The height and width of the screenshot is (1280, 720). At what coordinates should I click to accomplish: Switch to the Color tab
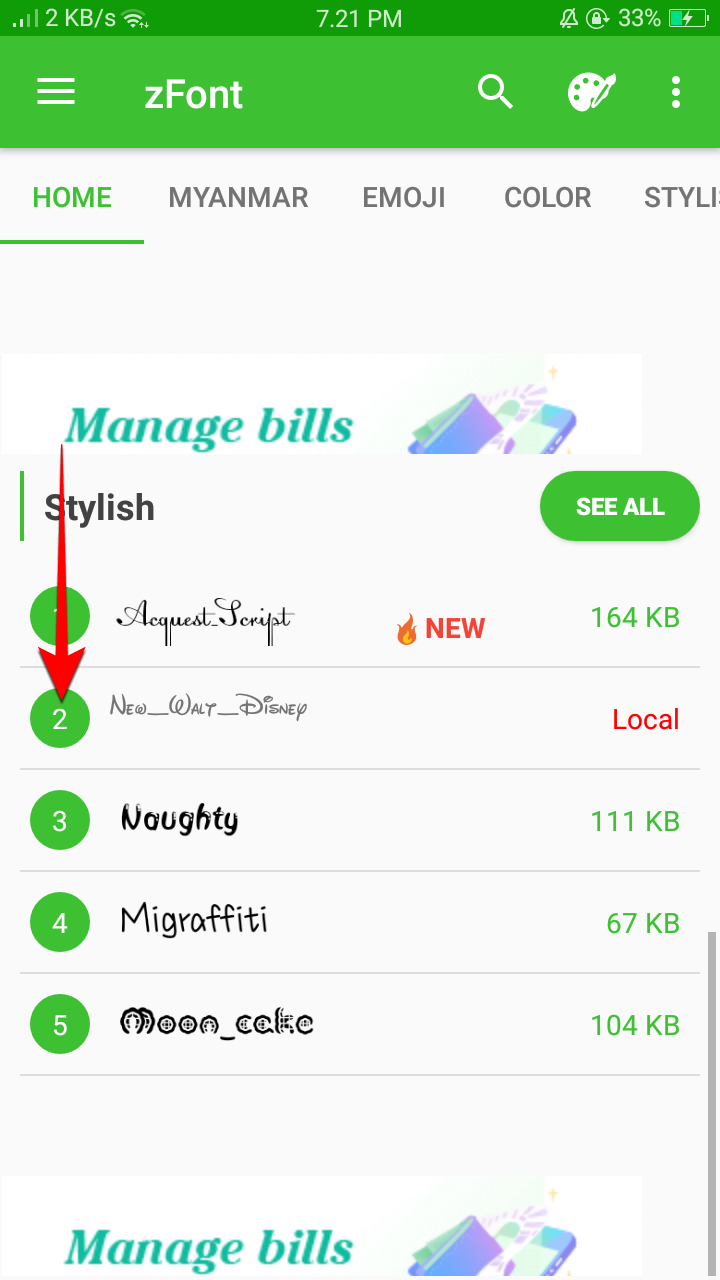[x=547, y=197]
